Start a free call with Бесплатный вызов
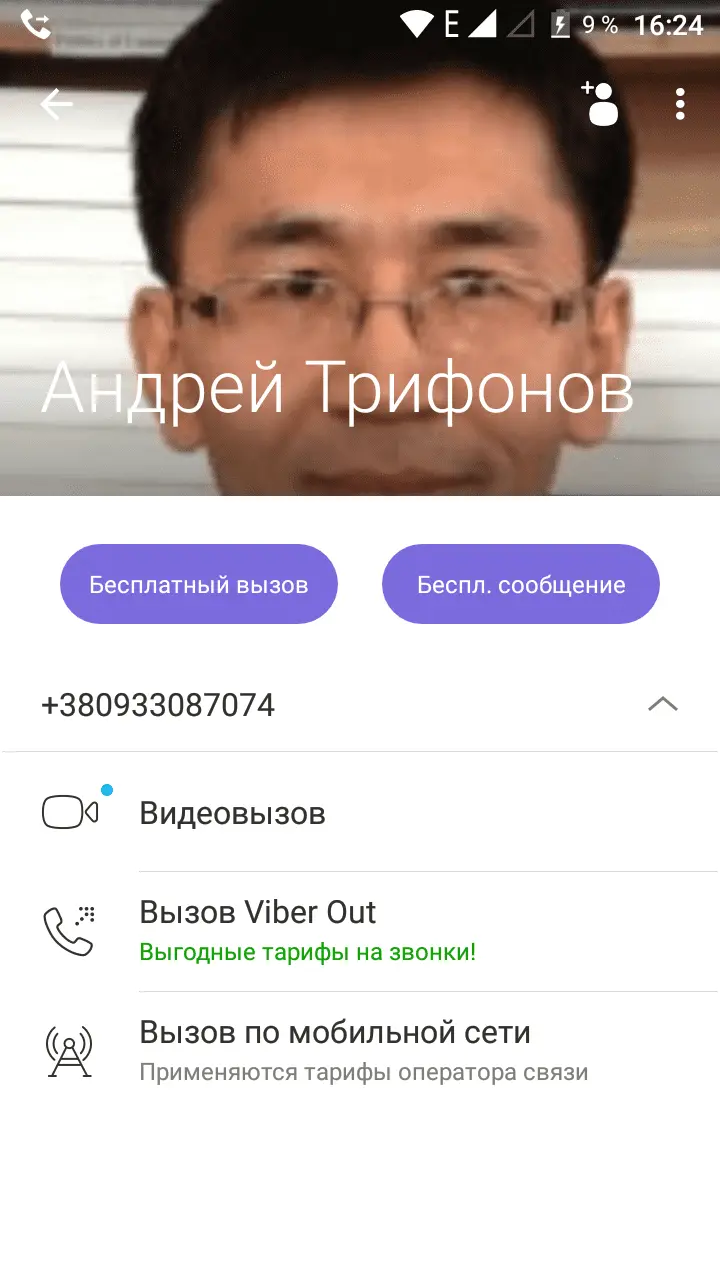Image resolution: width=720 pixels, height=1280 pixels. [x=199, y=585]
